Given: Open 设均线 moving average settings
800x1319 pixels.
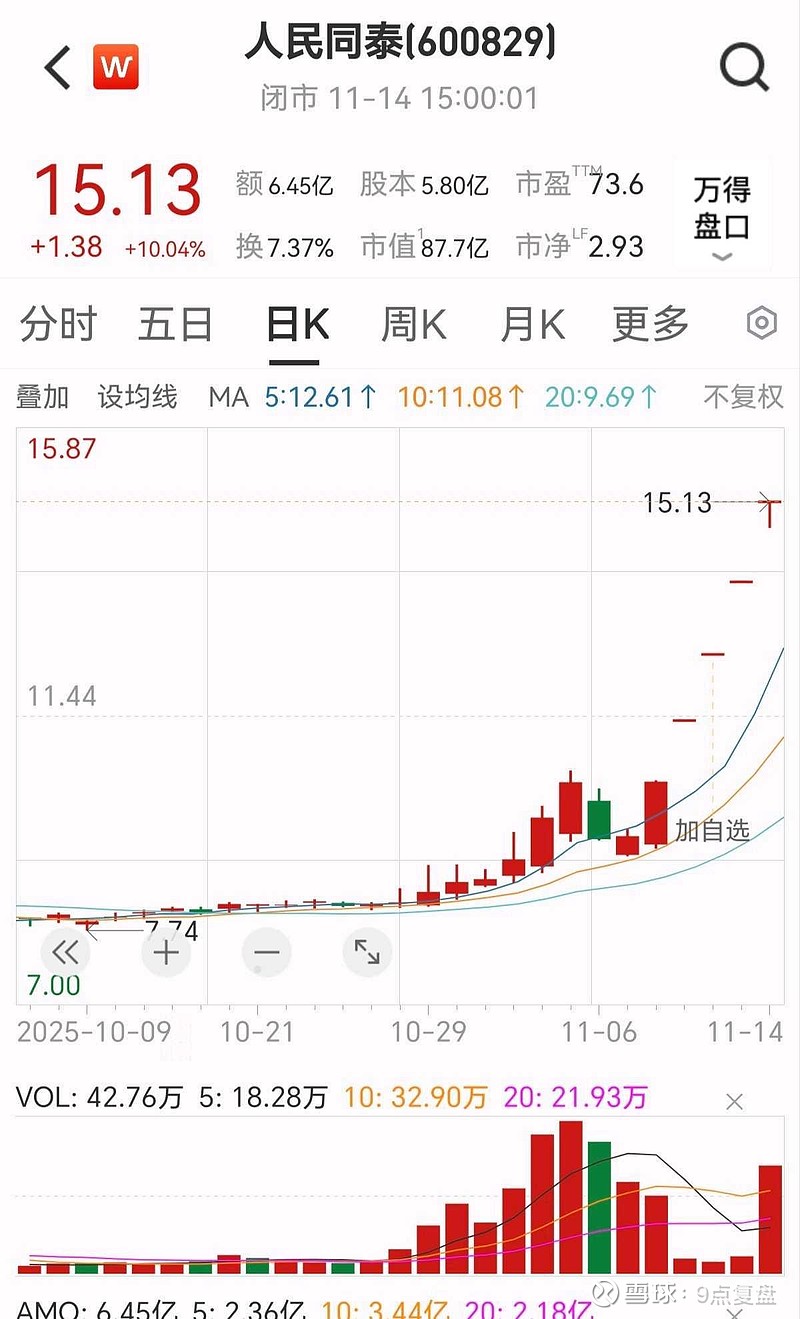Looking at the screenshot, I should click(x=132, y=397).
